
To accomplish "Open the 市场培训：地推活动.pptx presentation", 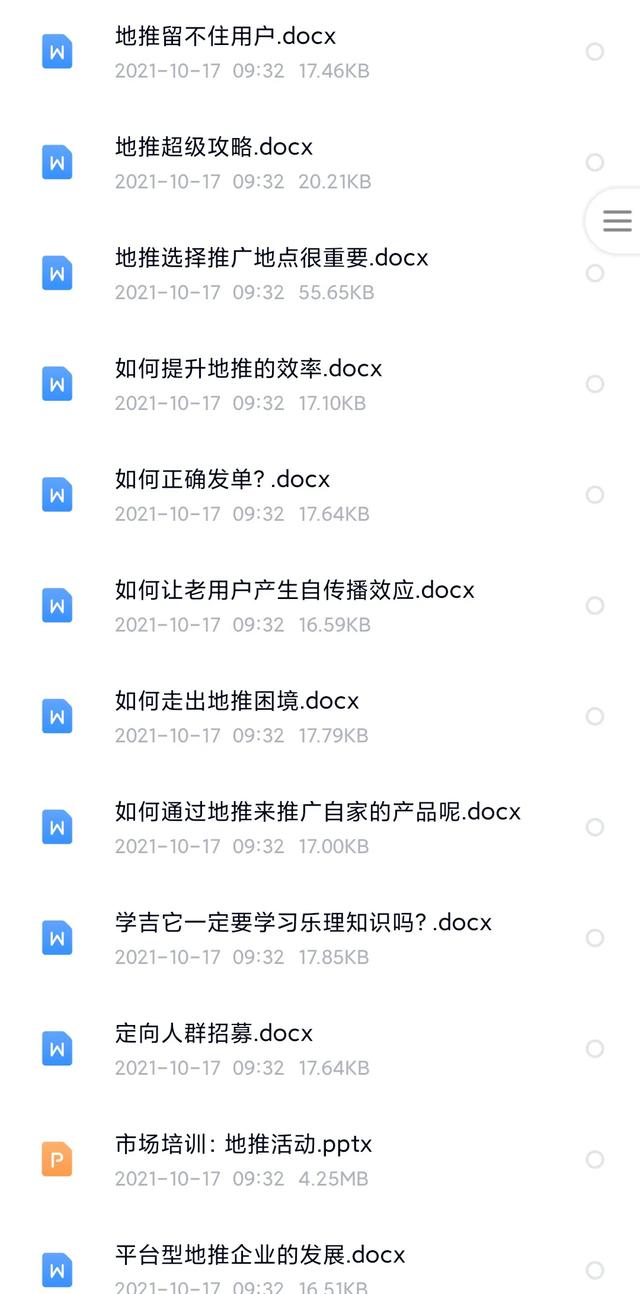I will tap(243, 1144).
